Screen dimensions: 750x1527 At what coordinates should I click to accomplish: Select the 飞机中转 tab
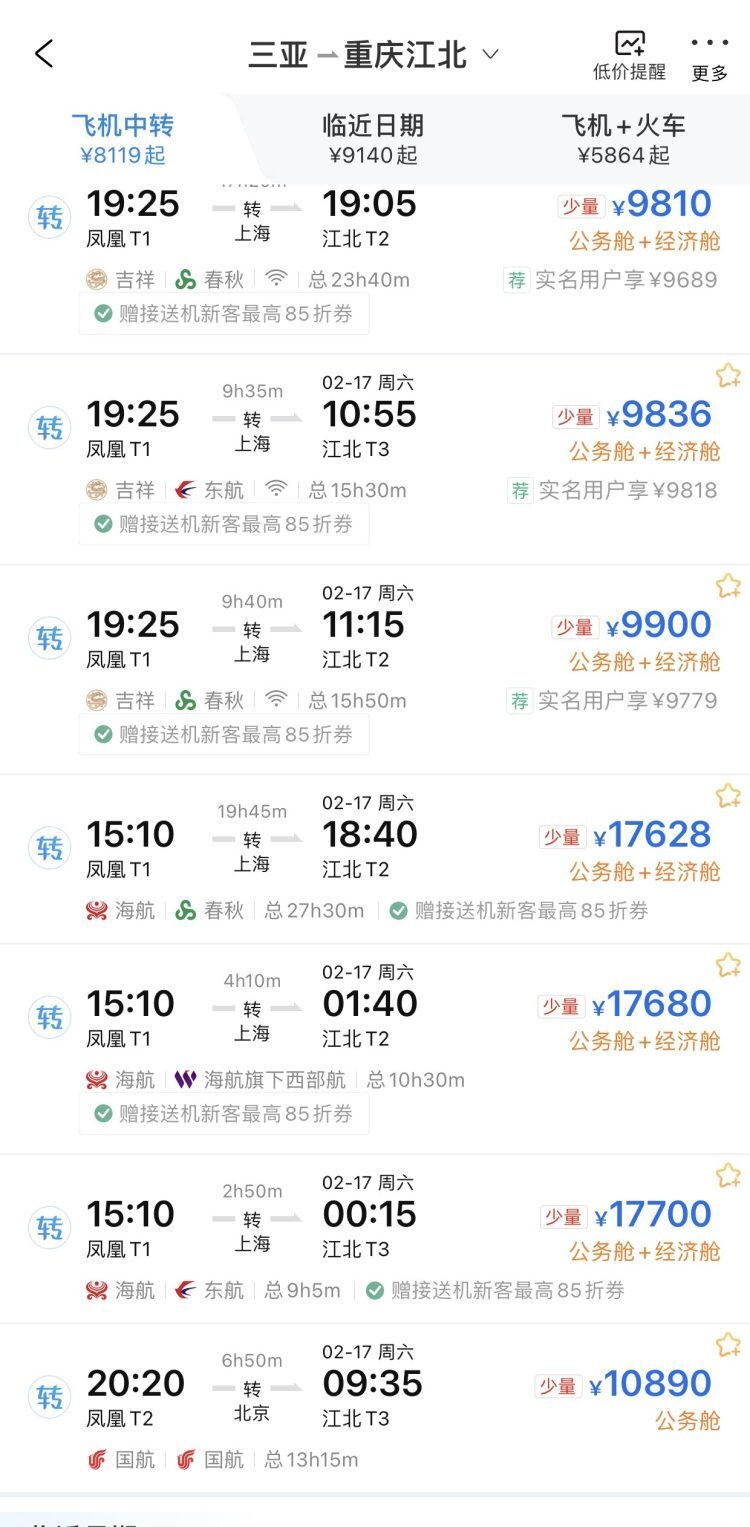(123, 139)
